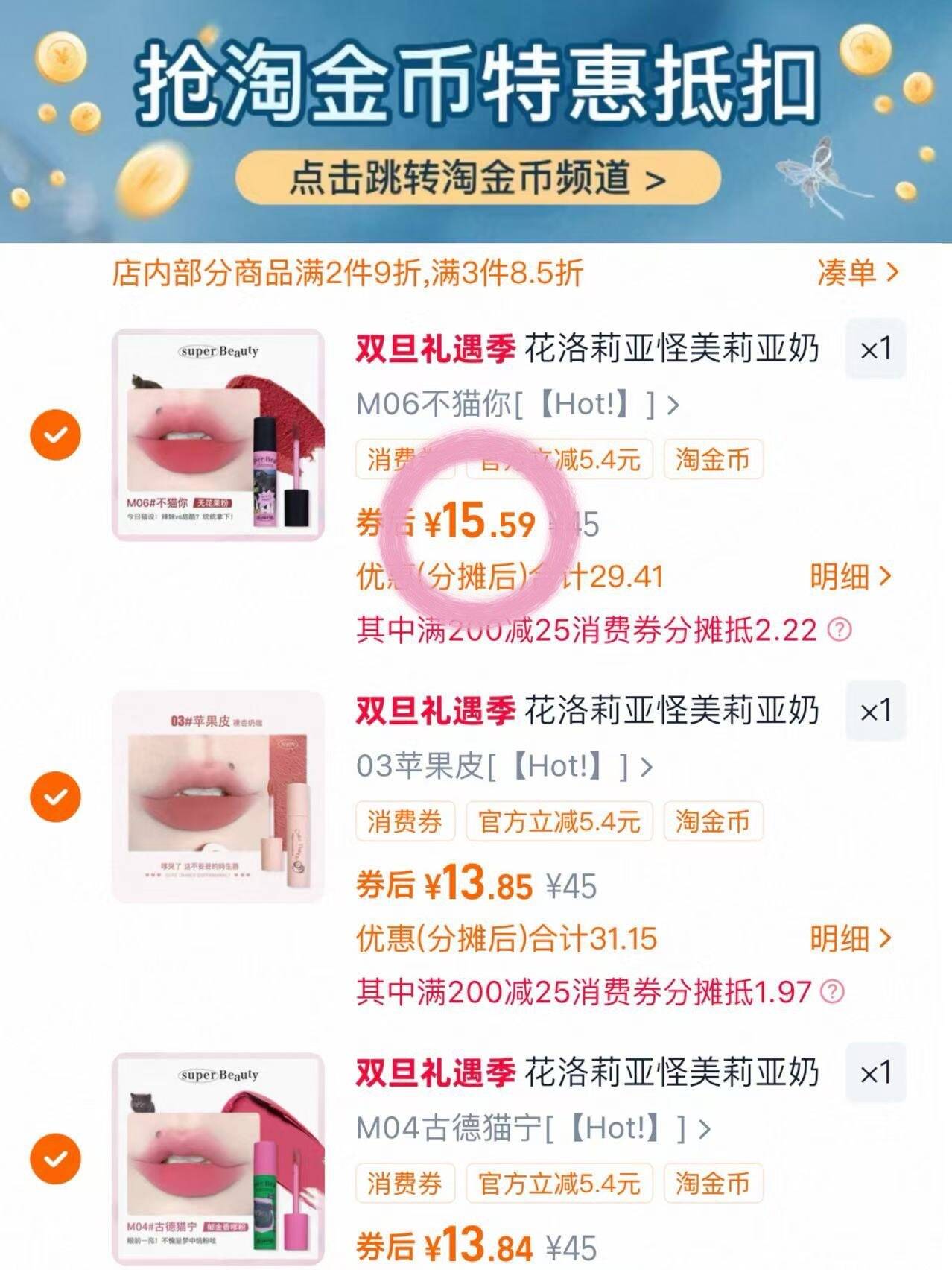Open the help icon beside 分摊抵2.22

pos(840,631)
